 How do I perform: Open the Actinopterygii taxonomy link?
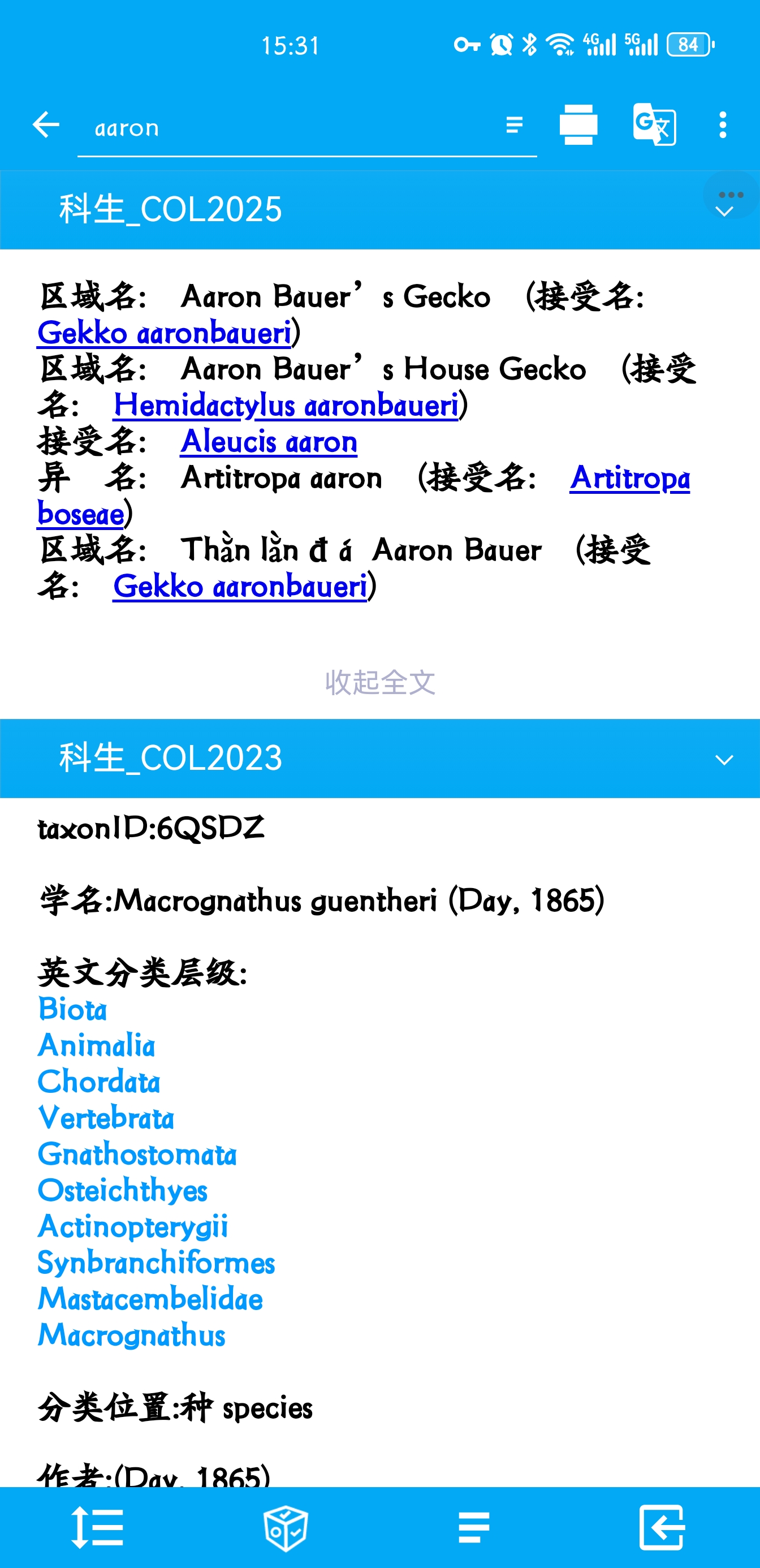pyautogui.click(x=133, y=1226)
